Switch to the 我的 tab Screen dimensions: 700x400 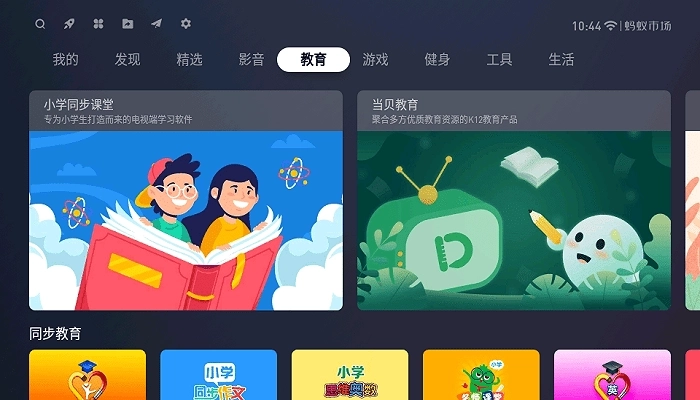pyautogui.click(x=66, y=60)
